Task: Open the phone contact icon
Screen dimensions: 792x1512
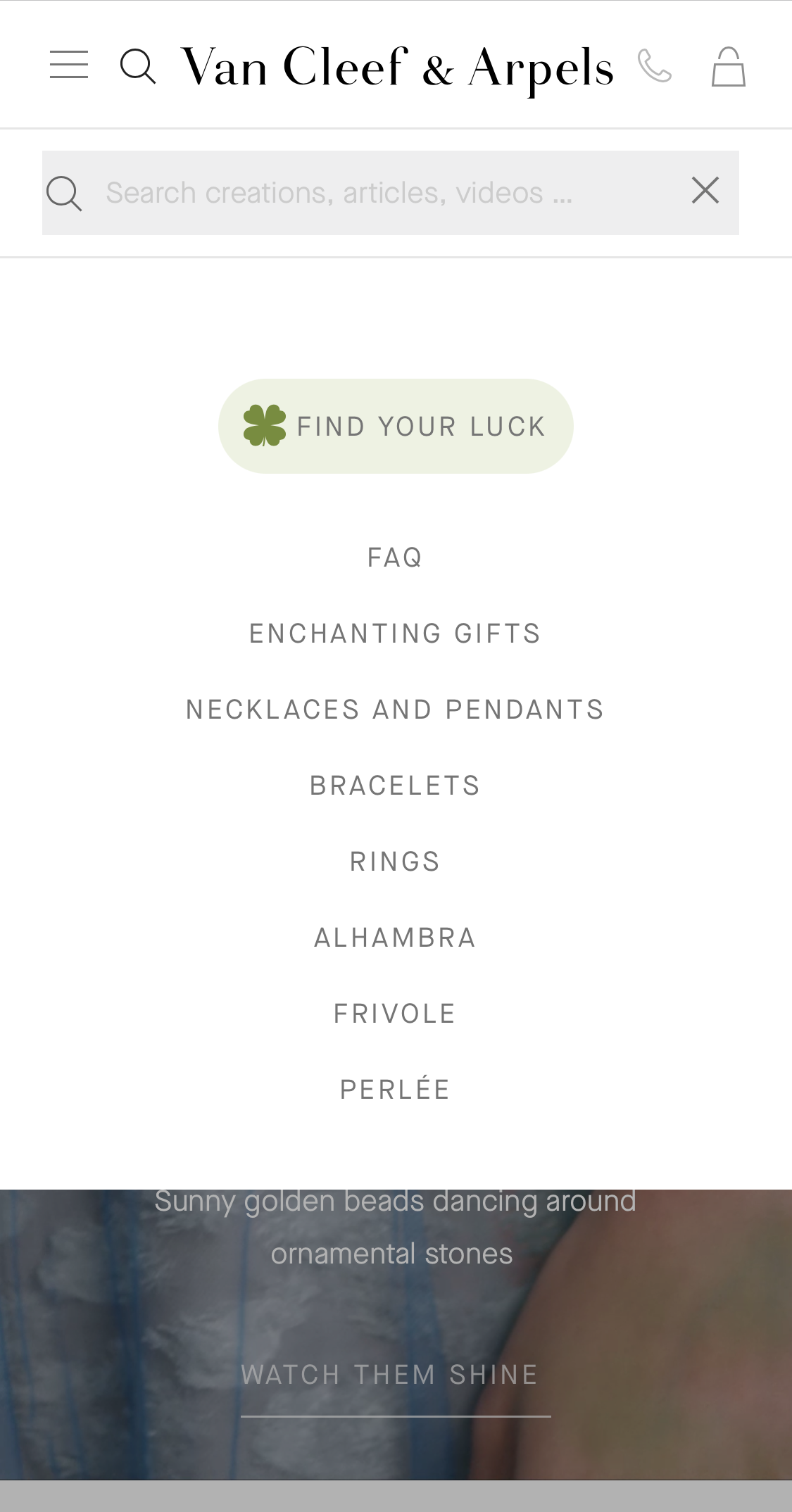Action: click(655, 66)
